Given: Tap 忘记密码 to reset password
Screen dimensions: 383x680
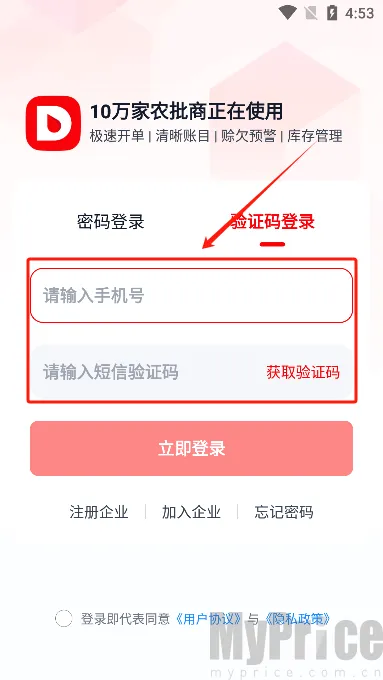Looking at the screenshot, I should point(284,512).
